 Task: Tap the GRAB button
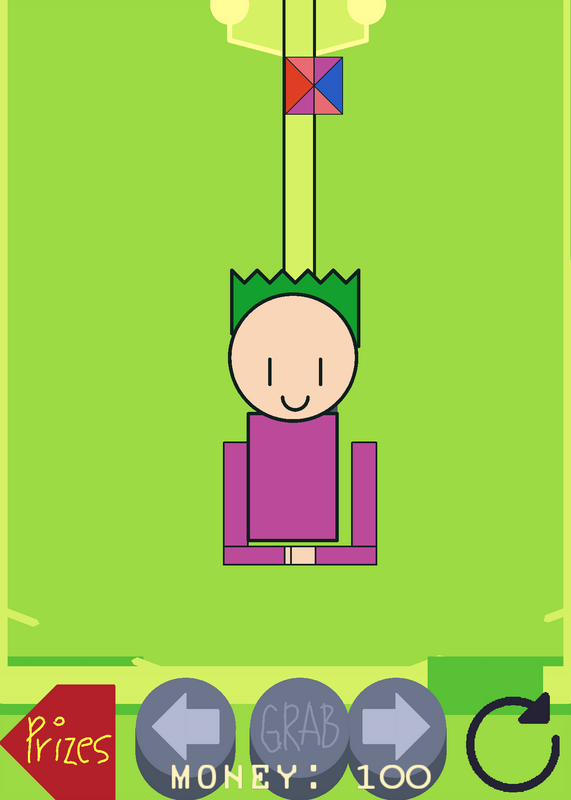[x=300, y=730]
